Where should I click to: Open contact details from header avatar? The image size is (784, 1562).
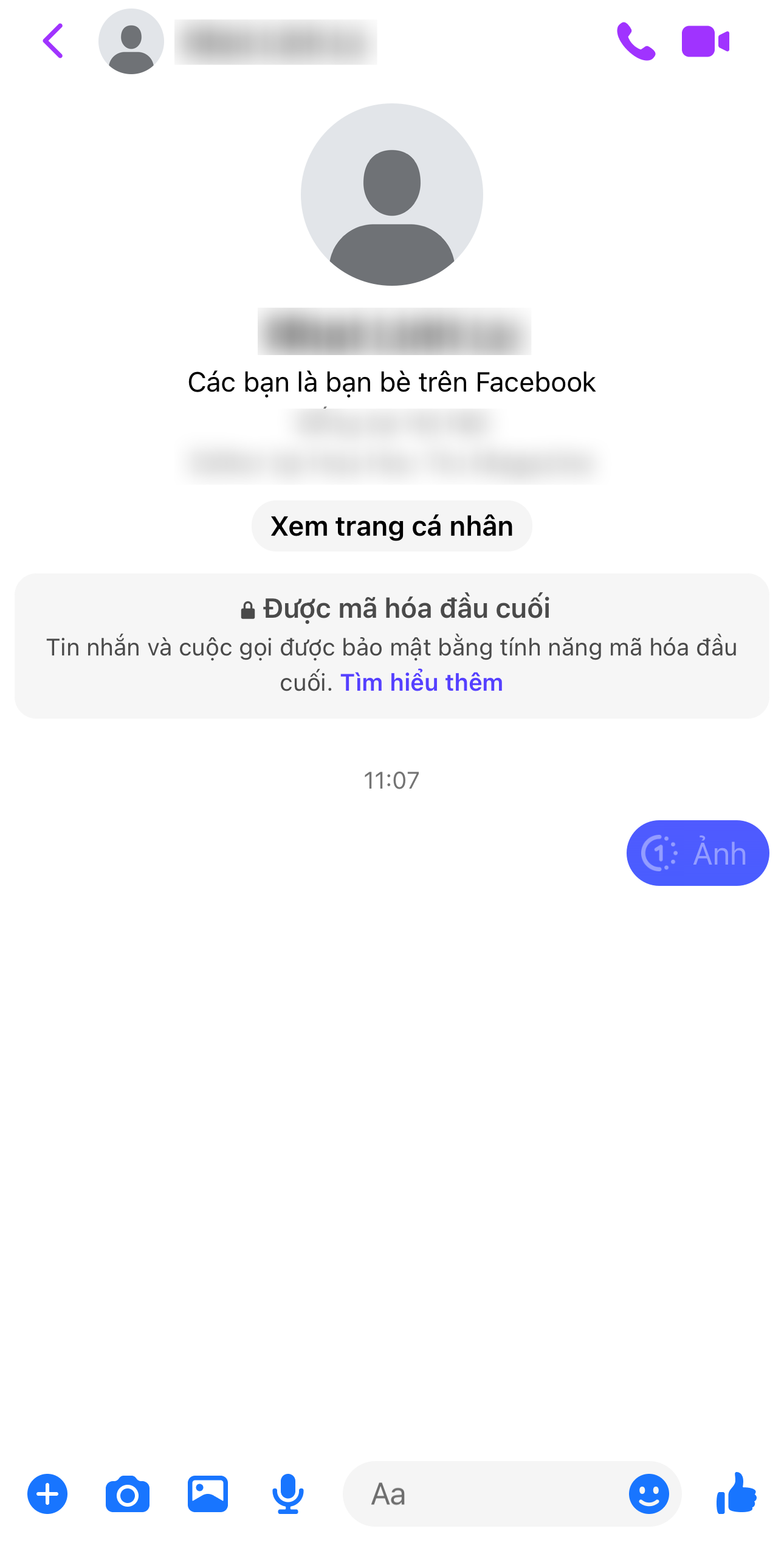point(131,41)
